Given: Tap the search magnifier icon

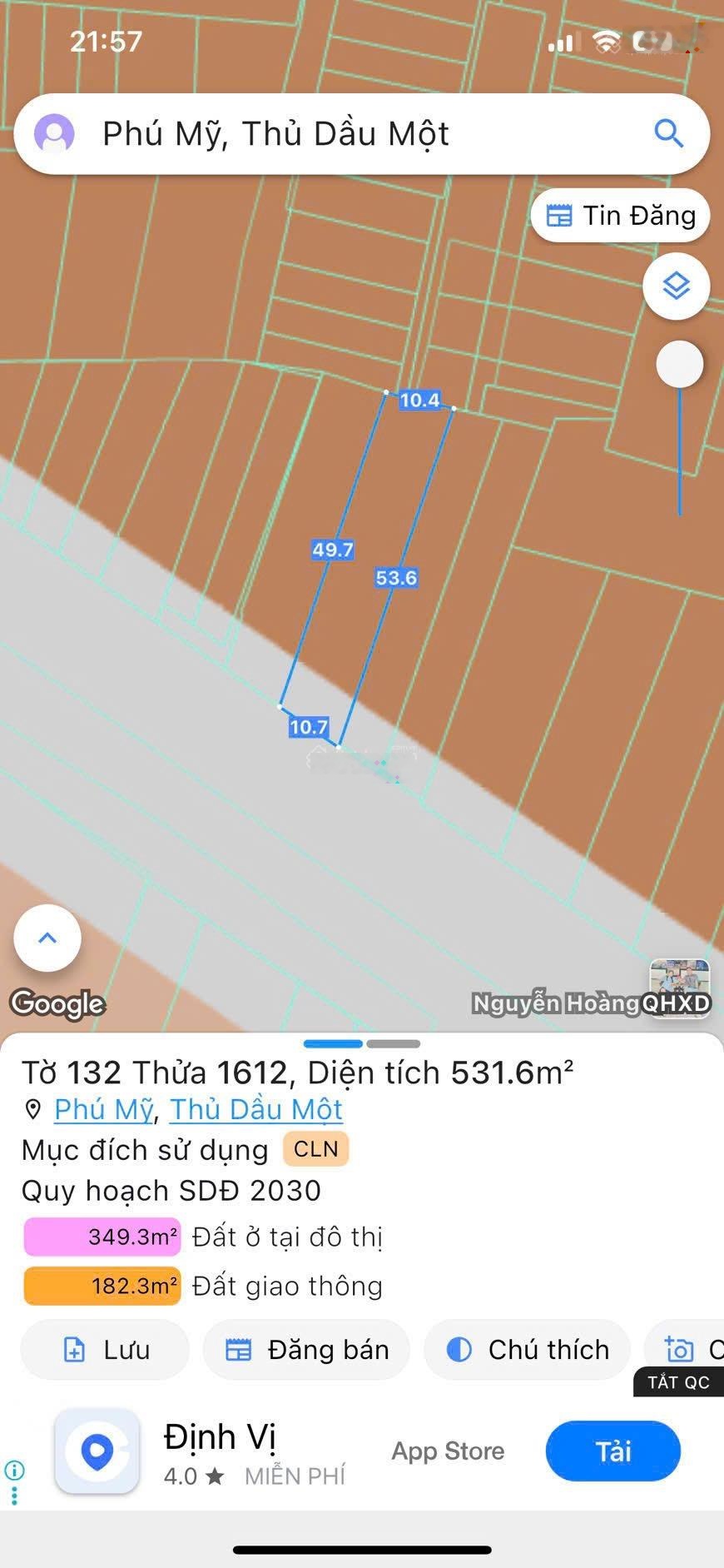Looking at the screenshot, I should [669, 133].
